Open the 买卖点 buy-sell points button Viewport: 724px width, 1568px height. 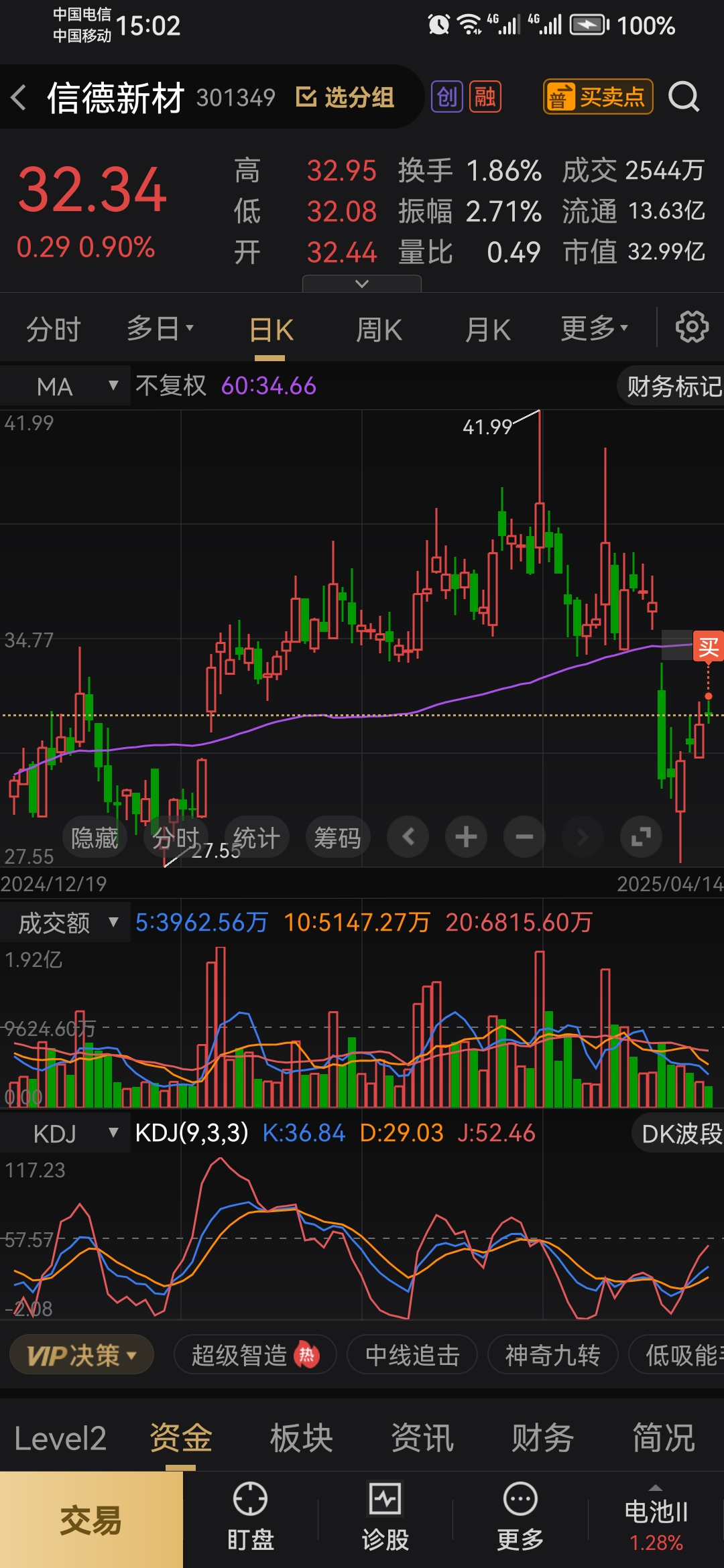tap(597, 97)
